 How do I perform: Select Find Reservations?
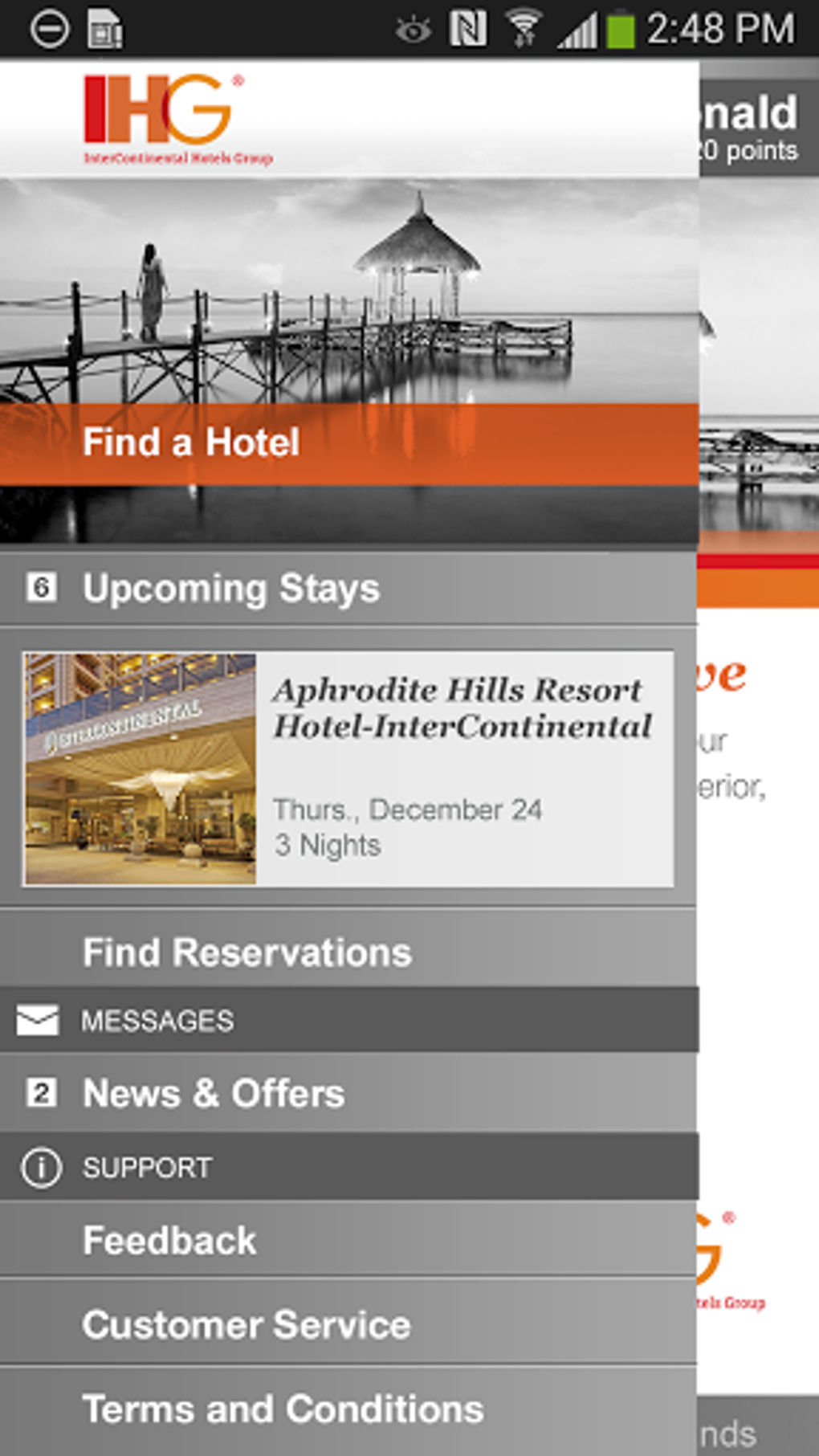[348, 951]
